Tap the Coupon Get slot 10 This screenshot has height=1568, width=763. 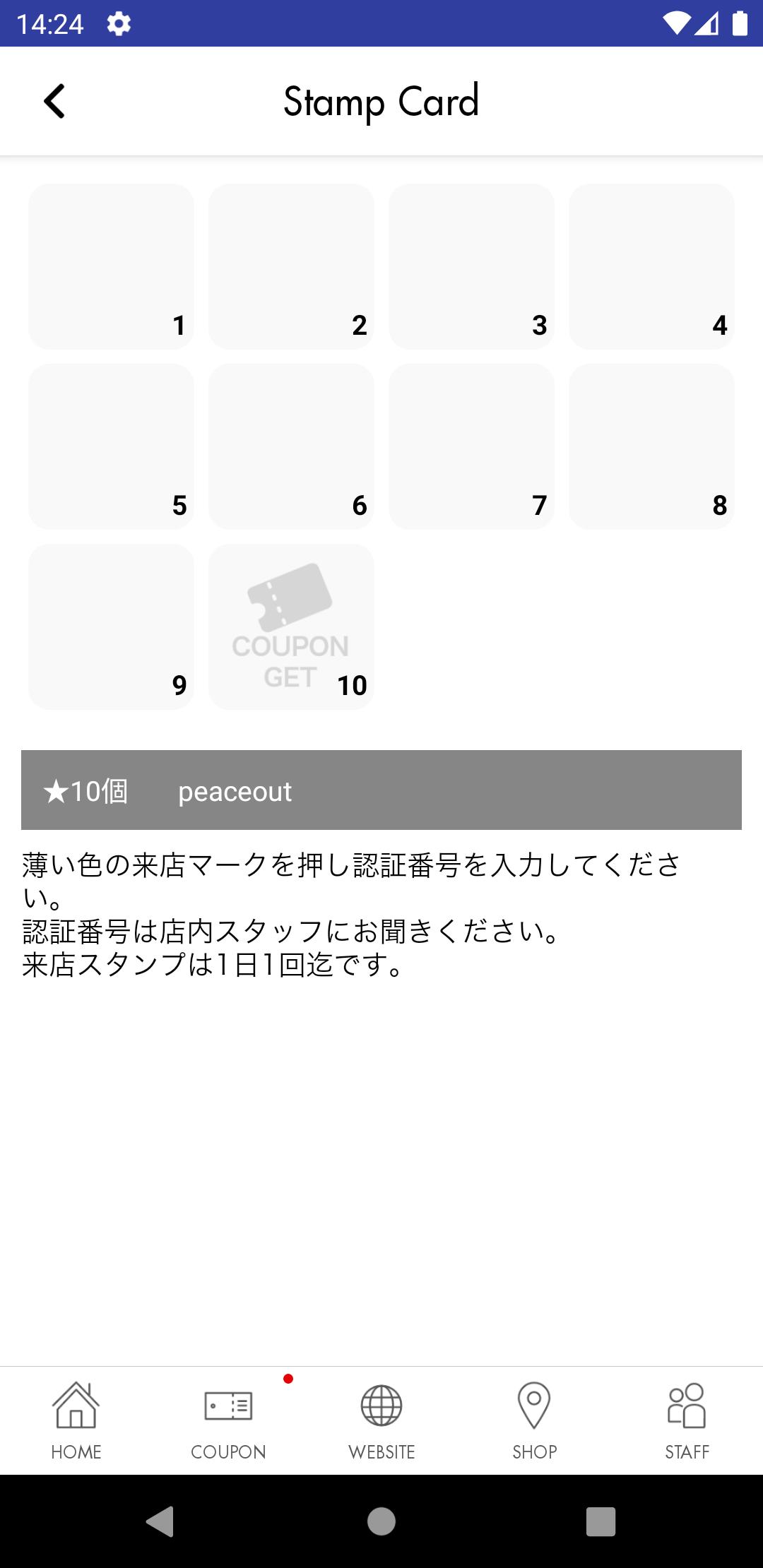click(x=291, y=626)
